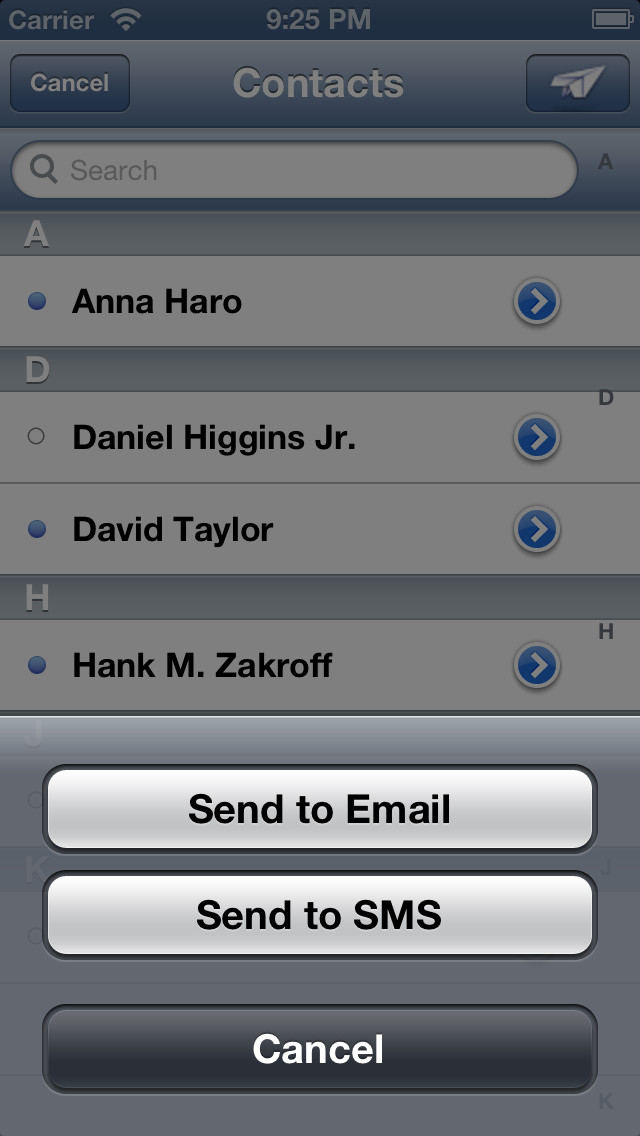
Task: Choose Send to Email
Action: [x=320, y=809]
